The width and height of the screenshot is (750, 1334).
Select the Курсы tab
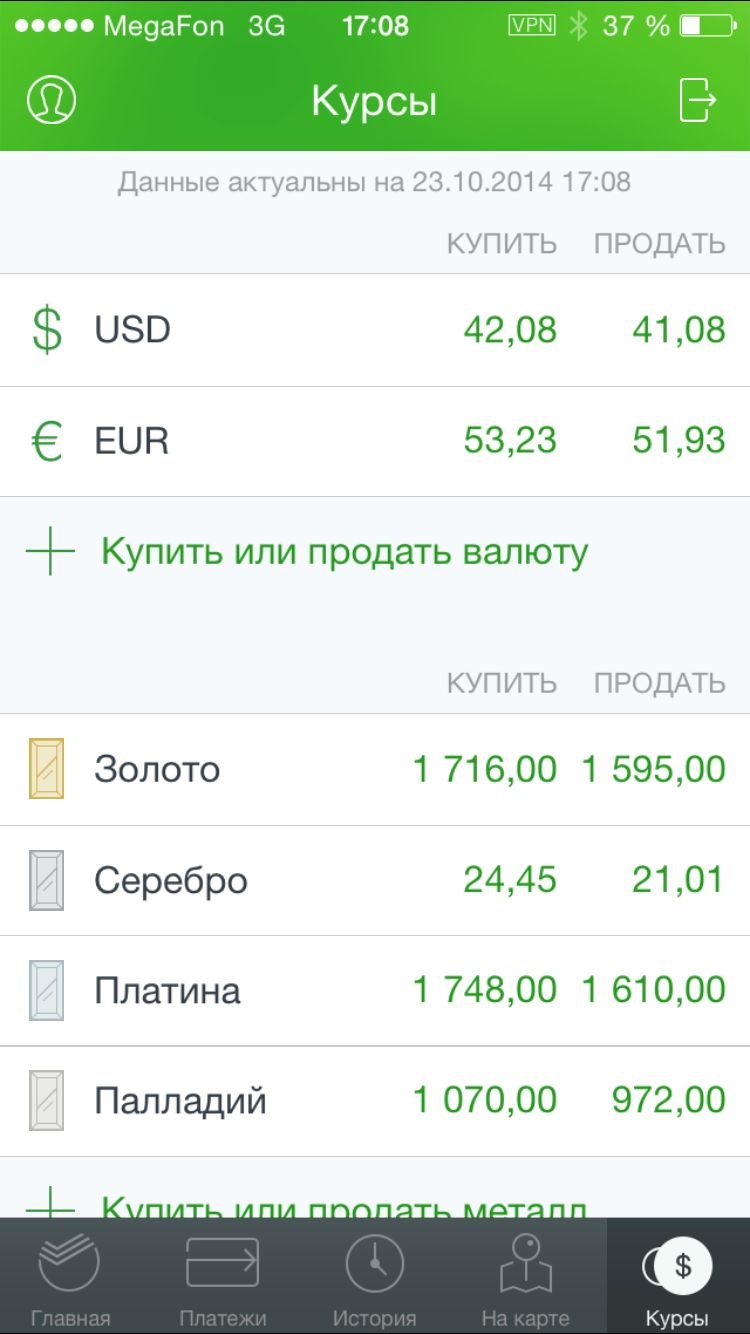[x=677, y=1278]
